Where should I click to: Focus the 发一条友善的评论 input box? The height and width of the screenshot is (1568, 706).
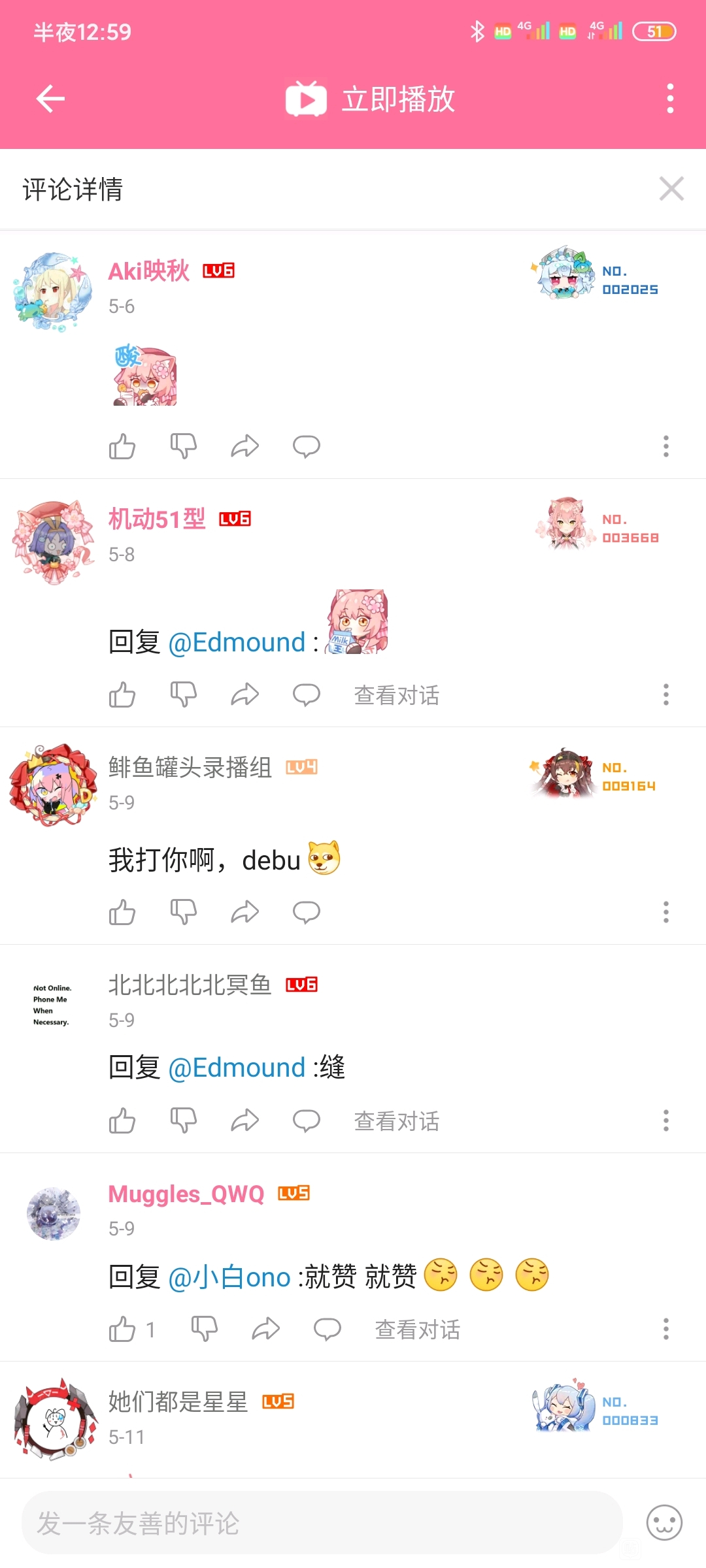pyautogui.click(x=322, y=1522)
